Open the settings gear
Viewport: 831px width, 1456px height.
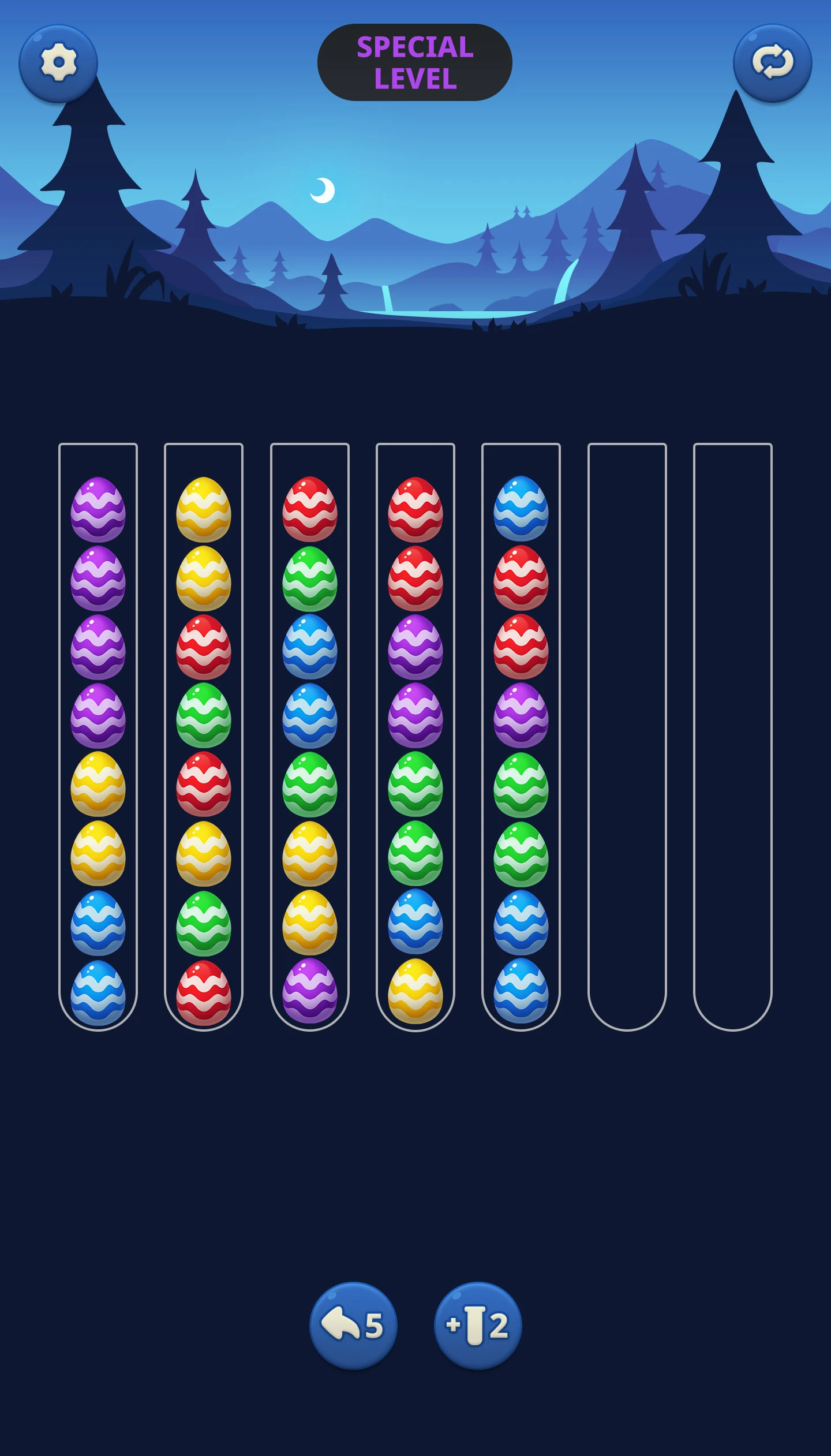coord(58,63)
